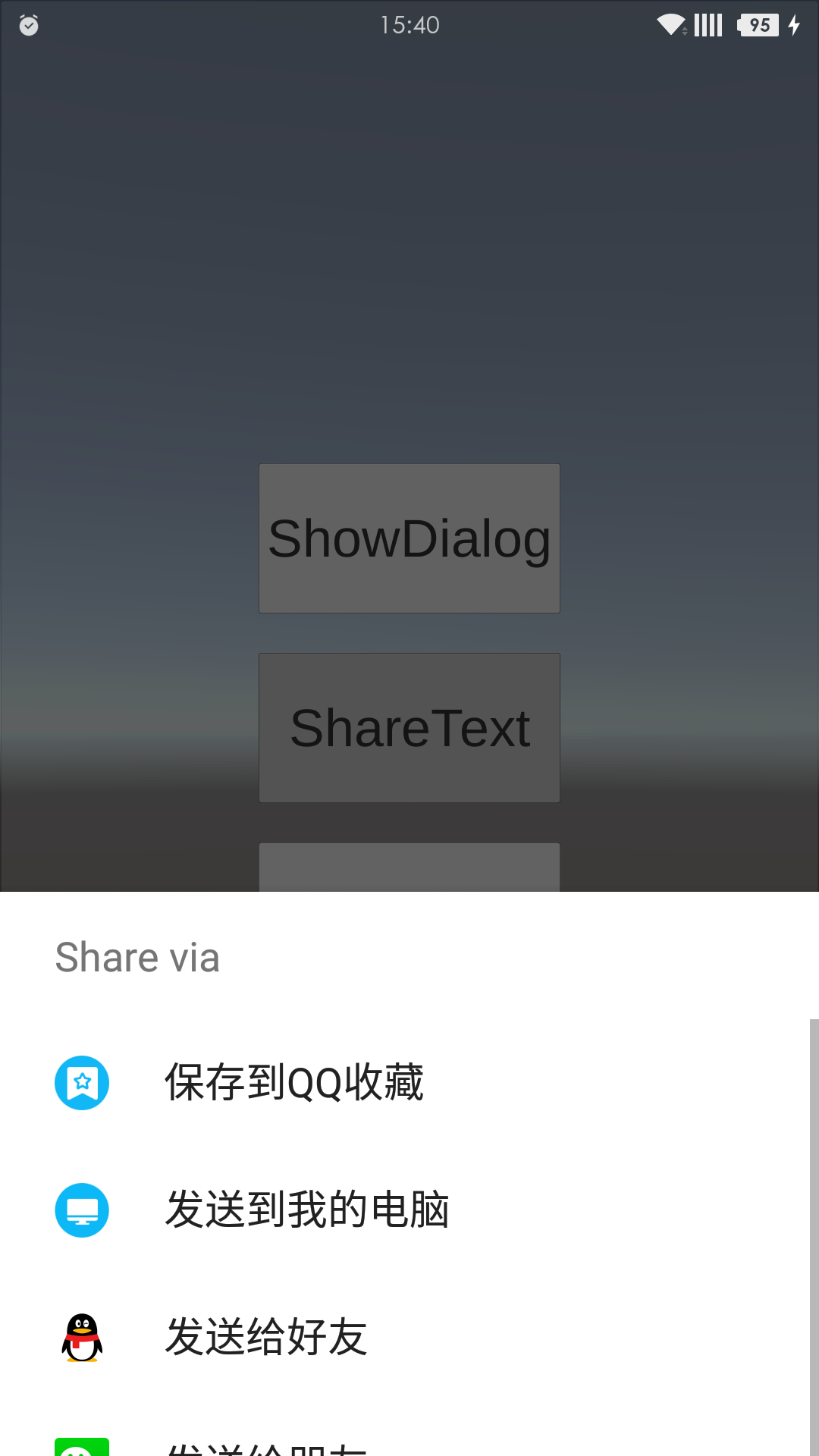819x1456 pixels.
Task: Tap the QQ penguin icon
Action: 82,1337
